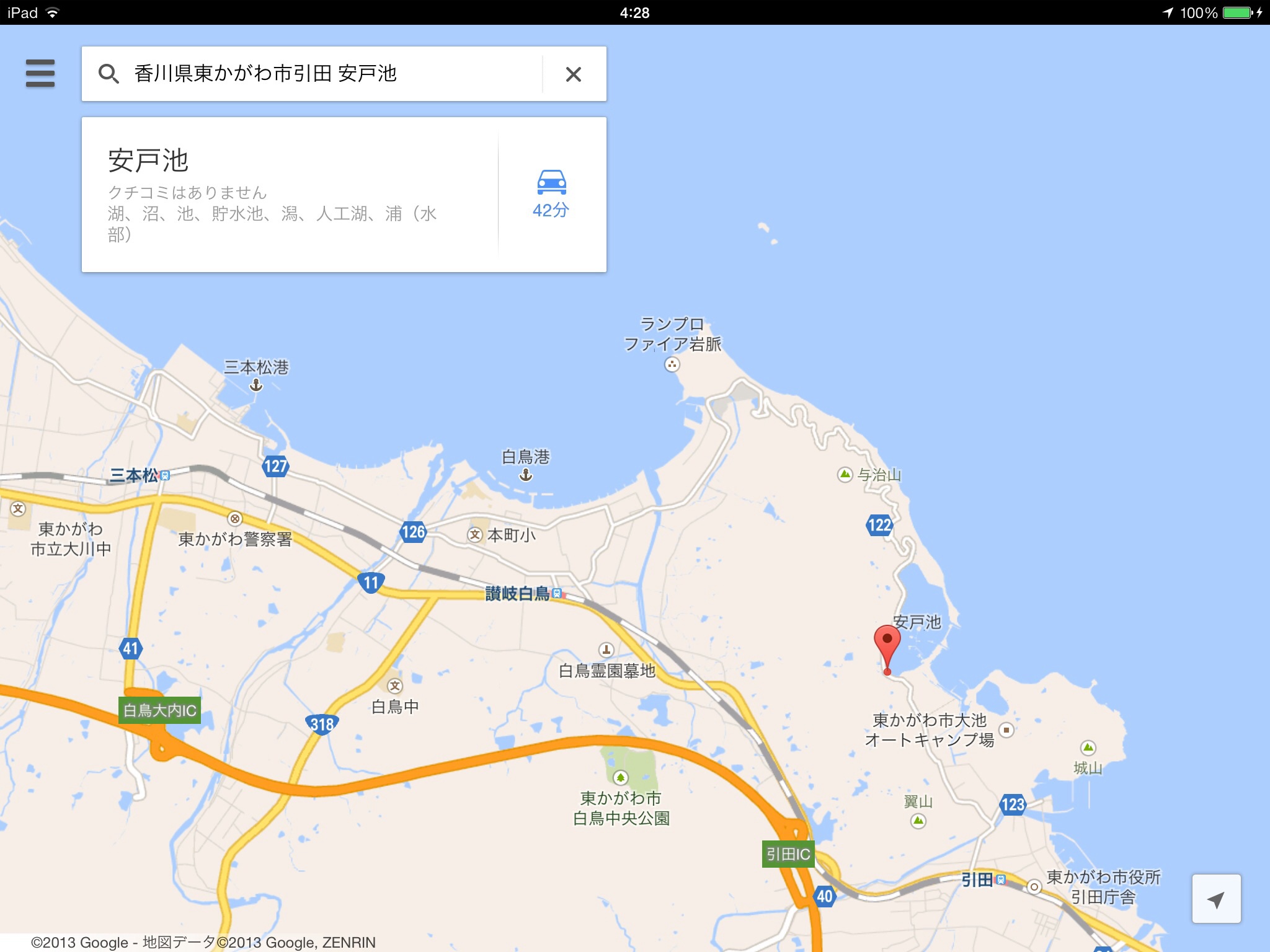Image resolution: width=1270 pixels, height=952 pixels.
Task: Select 東かがわ市白鳥中央公園 park marker
Action: (621, 777)
